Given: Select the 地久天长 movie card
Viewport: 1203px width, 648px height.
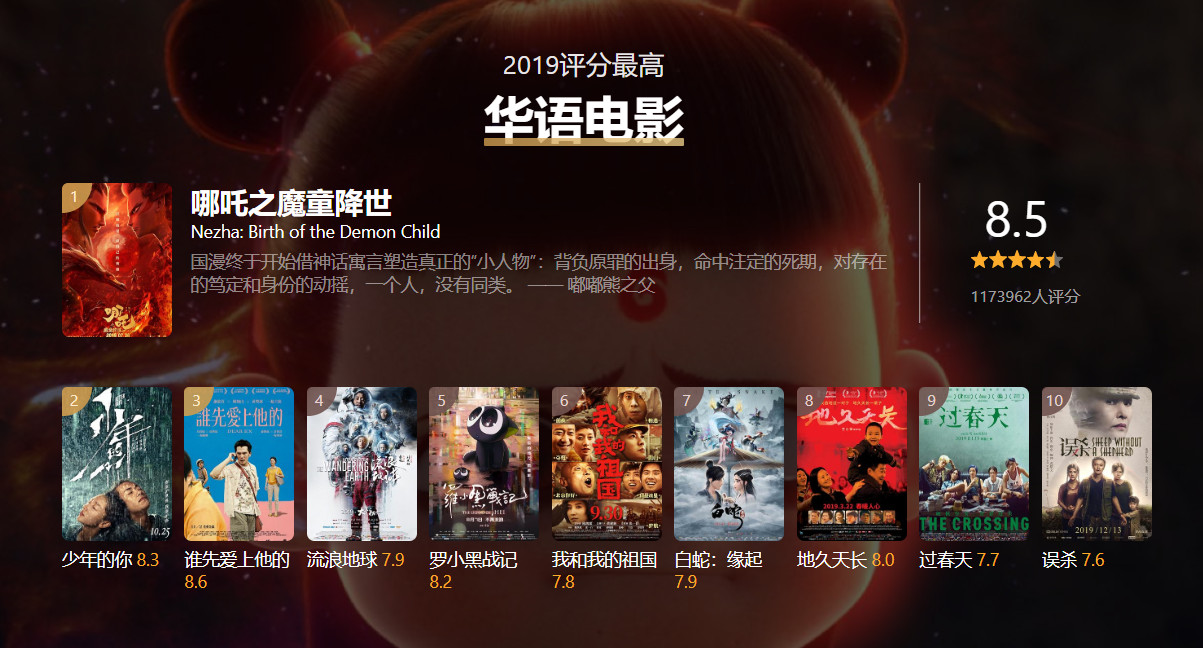Looking at the screenshot, I should [851, 464].
